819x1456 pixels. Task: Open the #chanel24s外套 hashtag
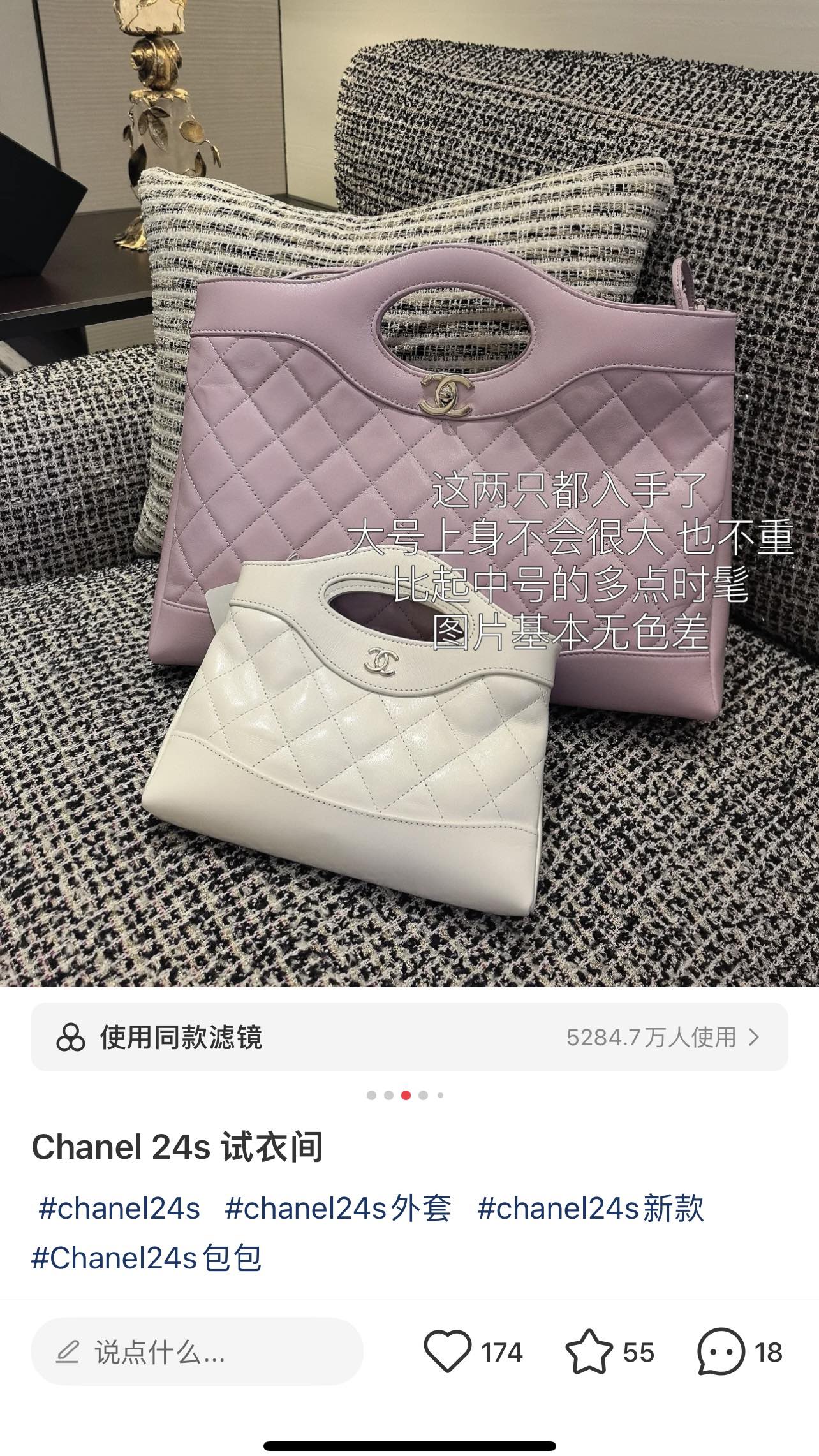tap(338, 1209)
